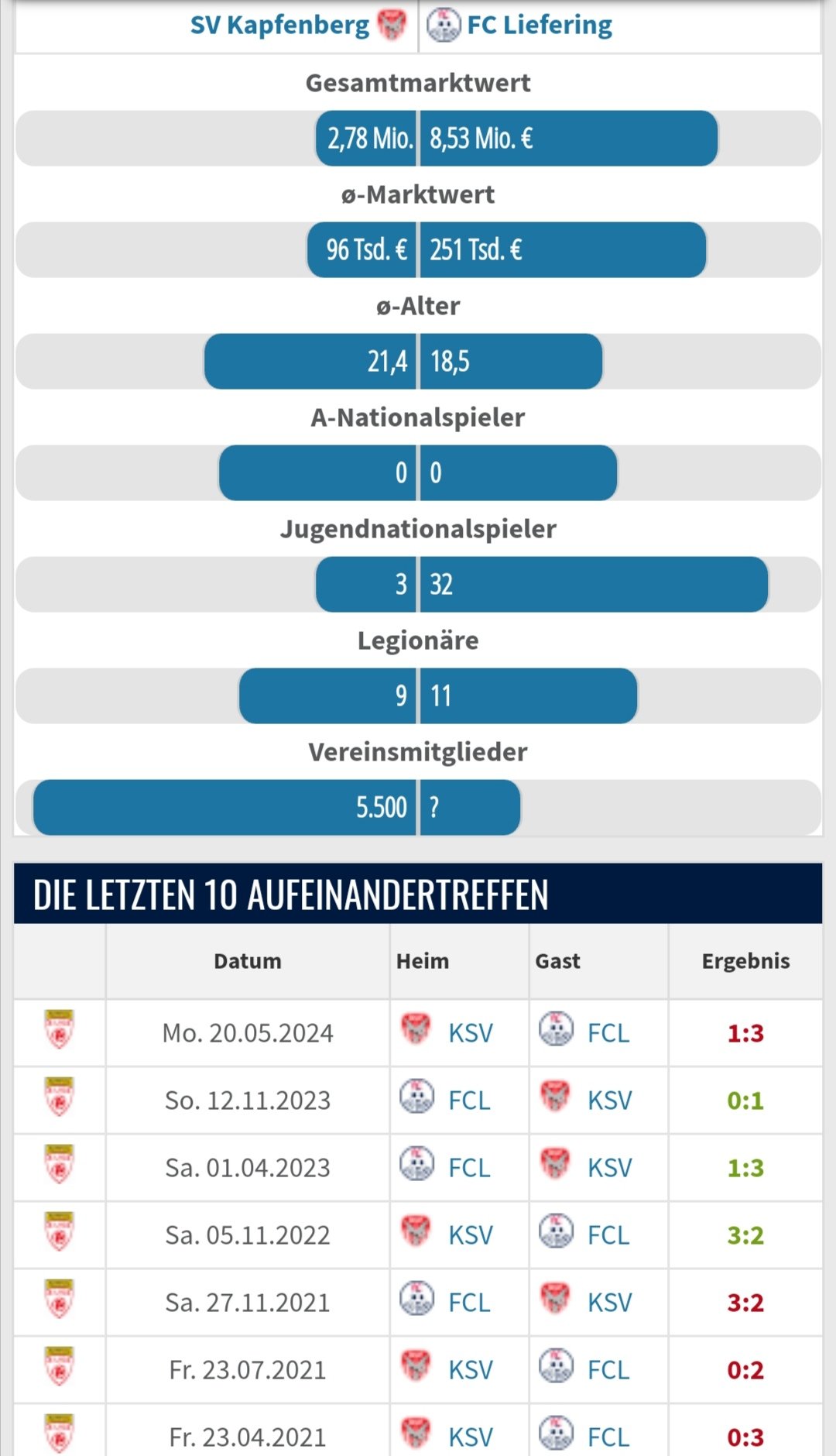Open 3:2 result from 05.11.2022
836x1456 pixels.
point(745,1235)
